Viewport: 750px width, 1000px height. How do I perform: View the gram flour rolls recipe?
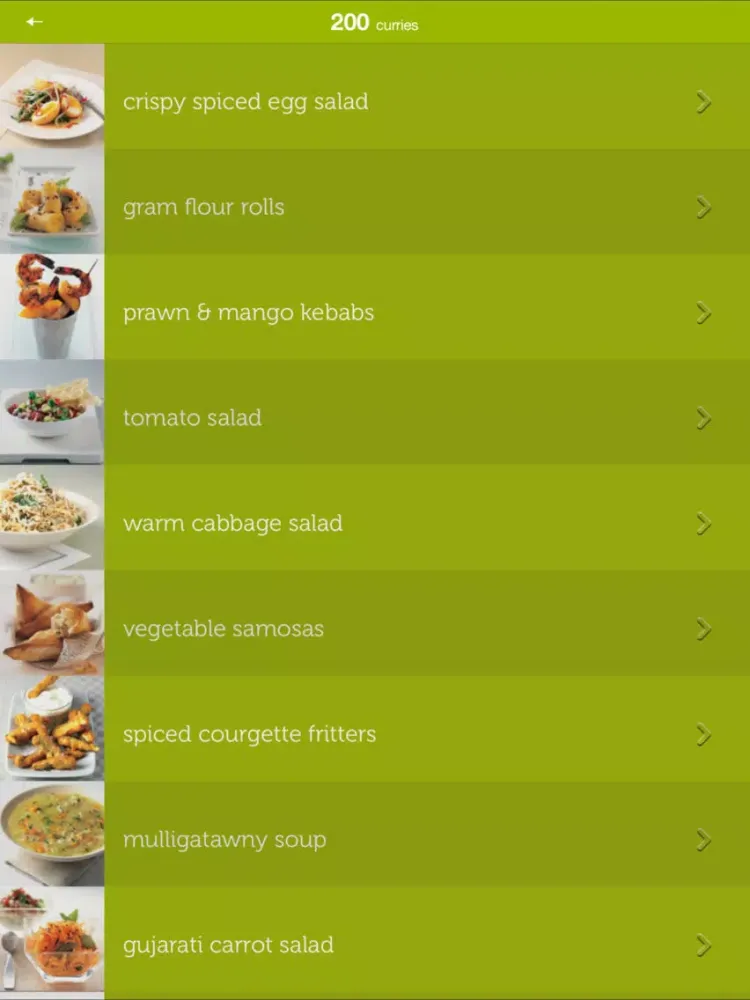[x=204, y=207]
